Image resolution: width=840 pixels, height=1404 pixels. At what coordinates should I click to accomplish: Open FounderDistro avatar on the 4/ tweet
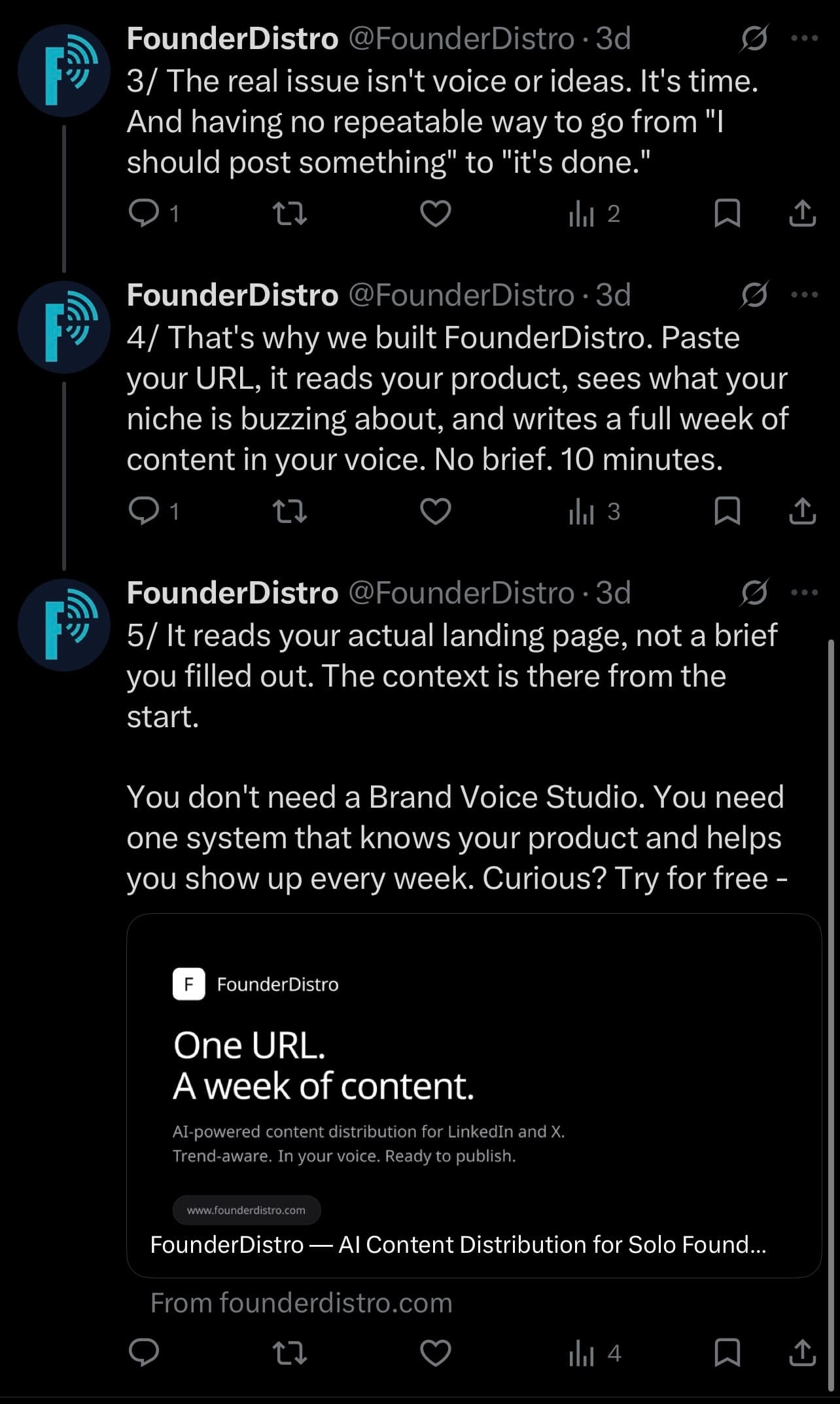(64, 327)
